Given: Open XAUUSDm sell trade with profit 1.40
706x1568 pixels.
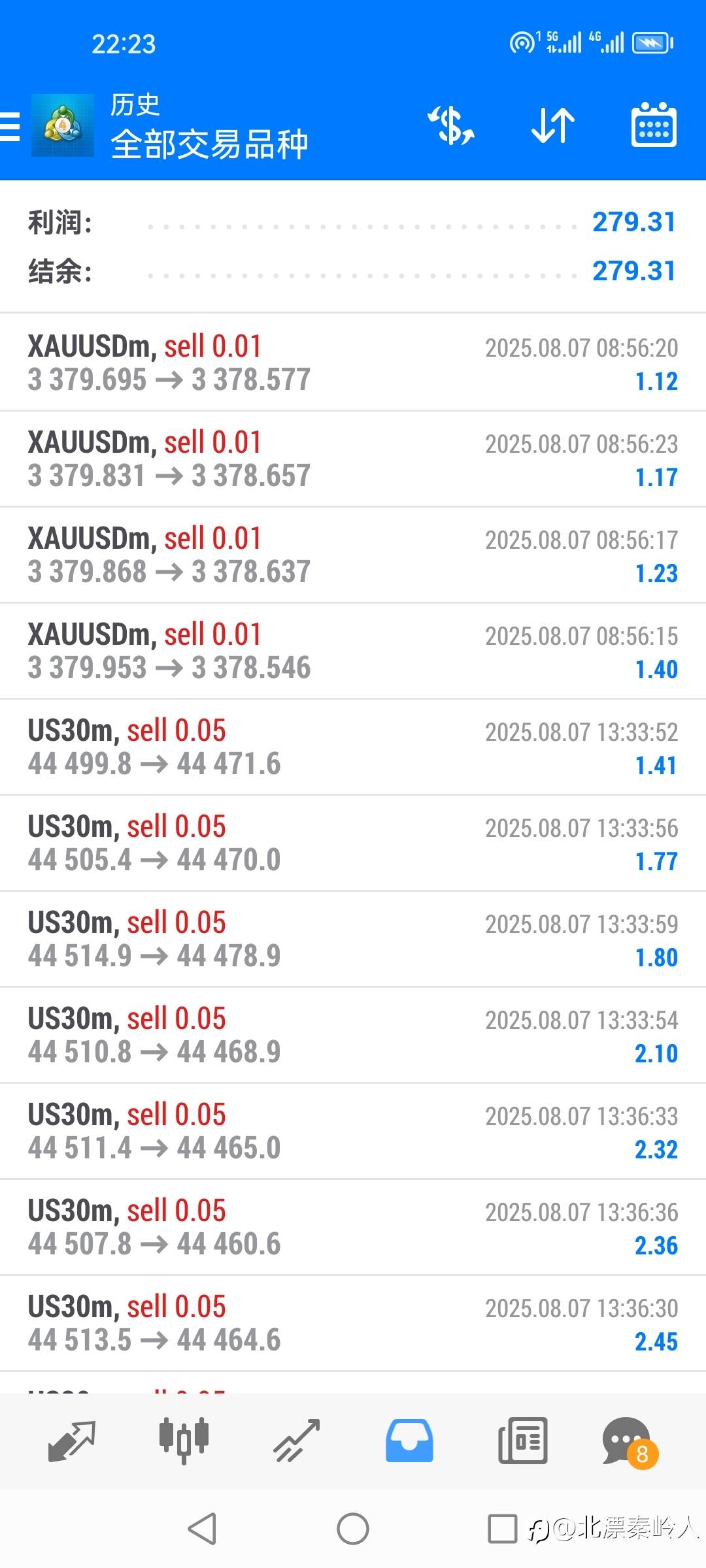Looking at the screenshot, I should [353, 651].
